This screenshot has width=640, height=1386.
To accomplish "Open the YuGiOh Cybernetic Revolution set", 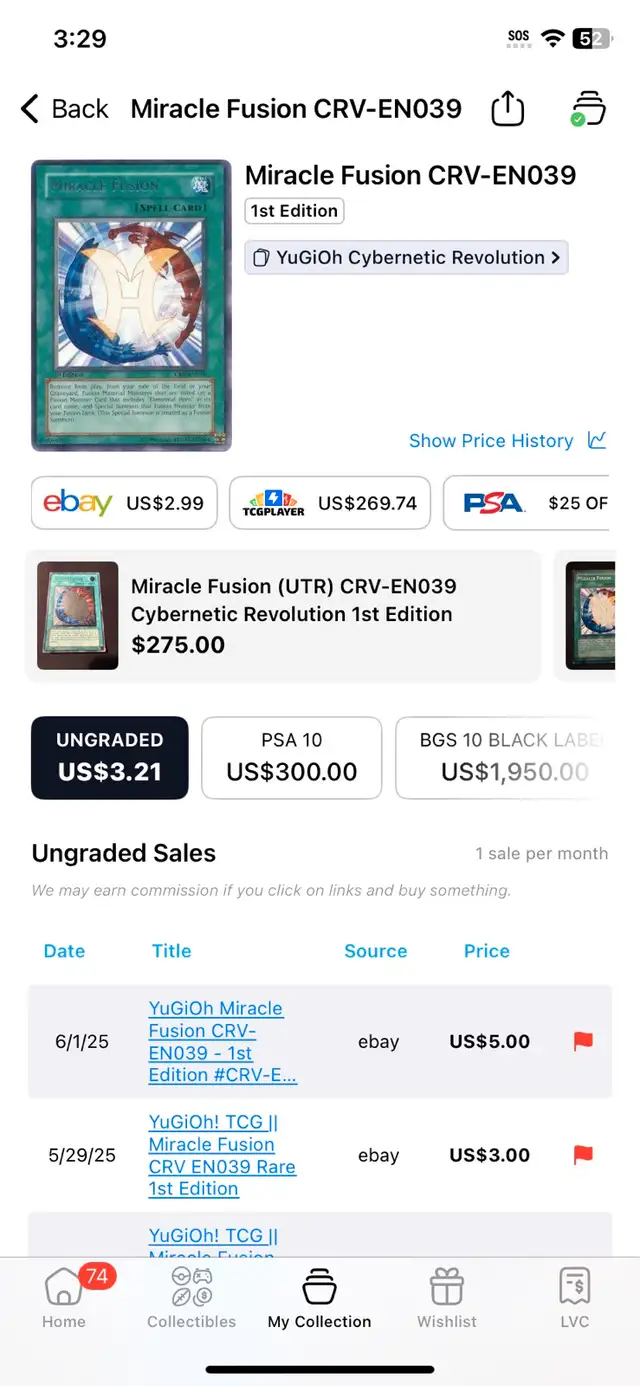I will [x=406, y=257].
